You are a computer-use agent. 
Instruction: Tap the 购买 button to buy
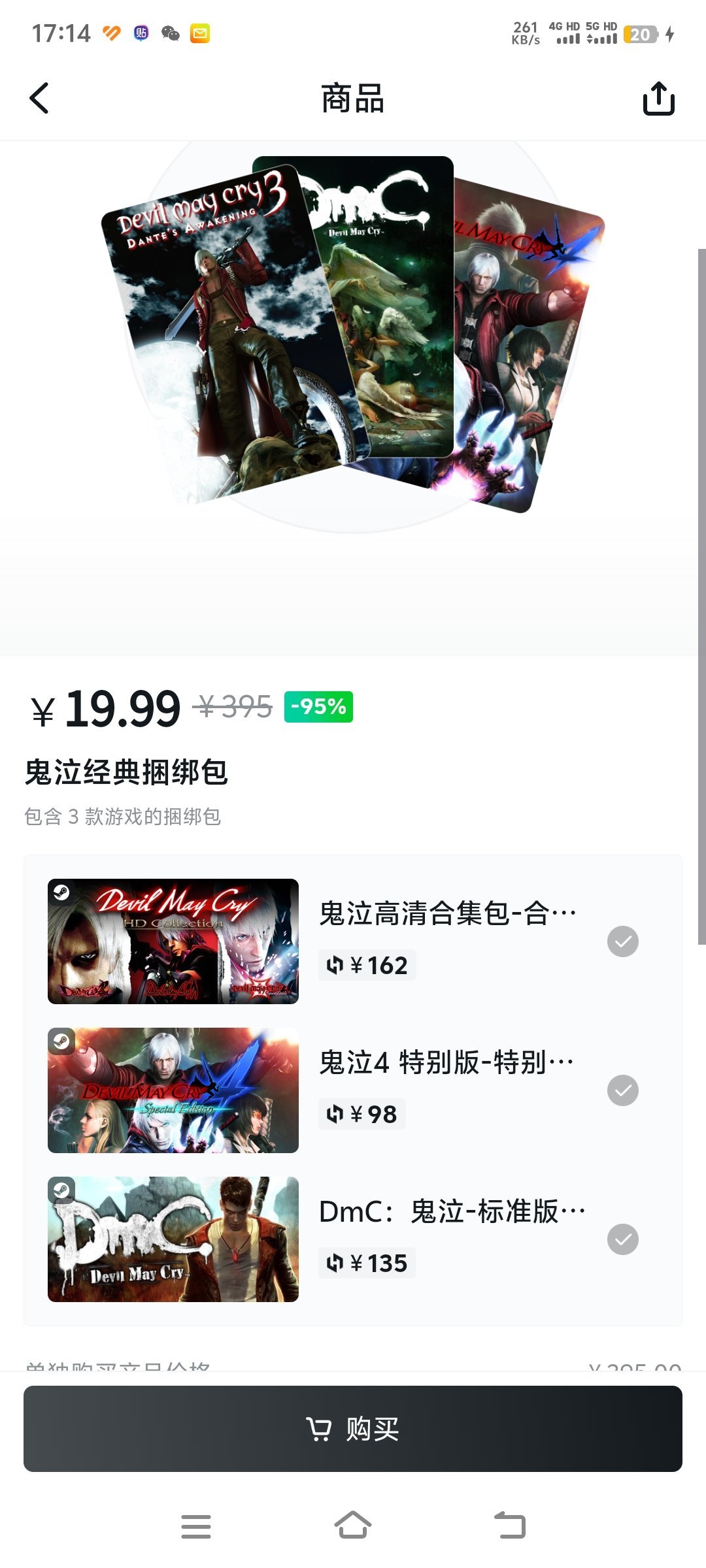tap(353, 1428)
